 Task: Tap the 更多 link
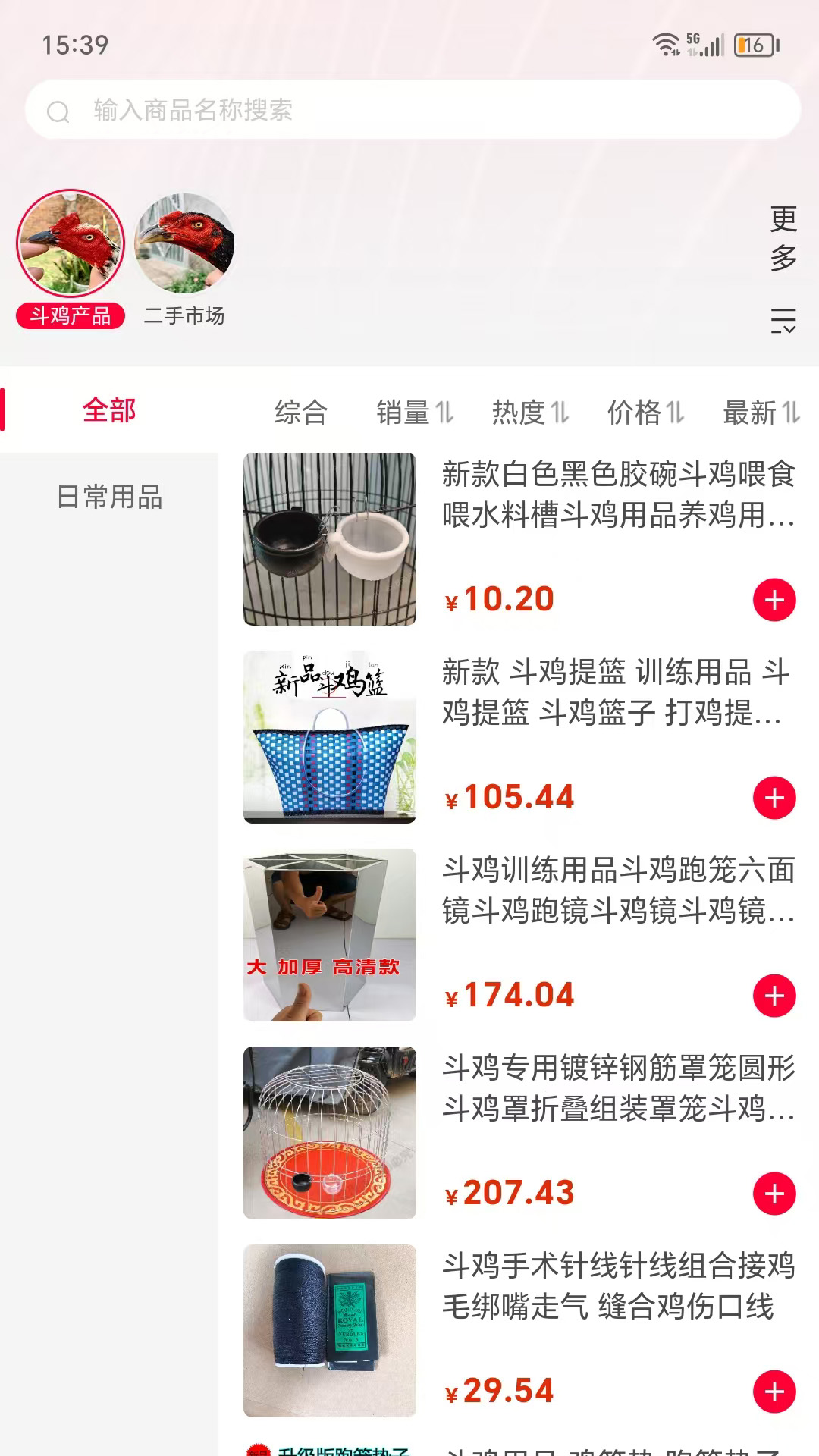(782, 239)
